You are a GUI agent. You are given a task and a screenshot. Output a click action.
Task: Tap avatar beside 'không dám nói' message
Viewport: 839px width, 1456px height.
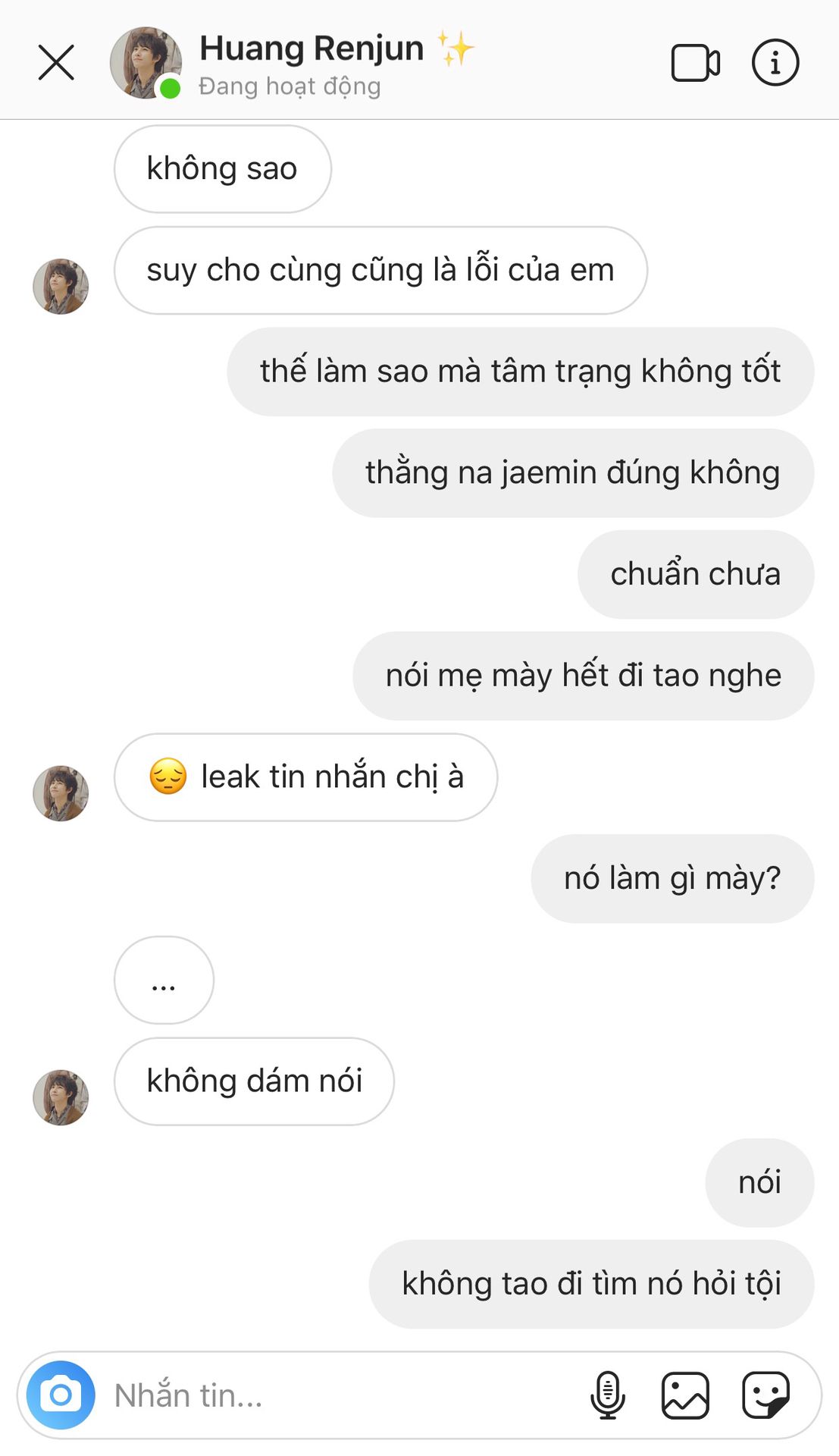tap(61, 1097)
